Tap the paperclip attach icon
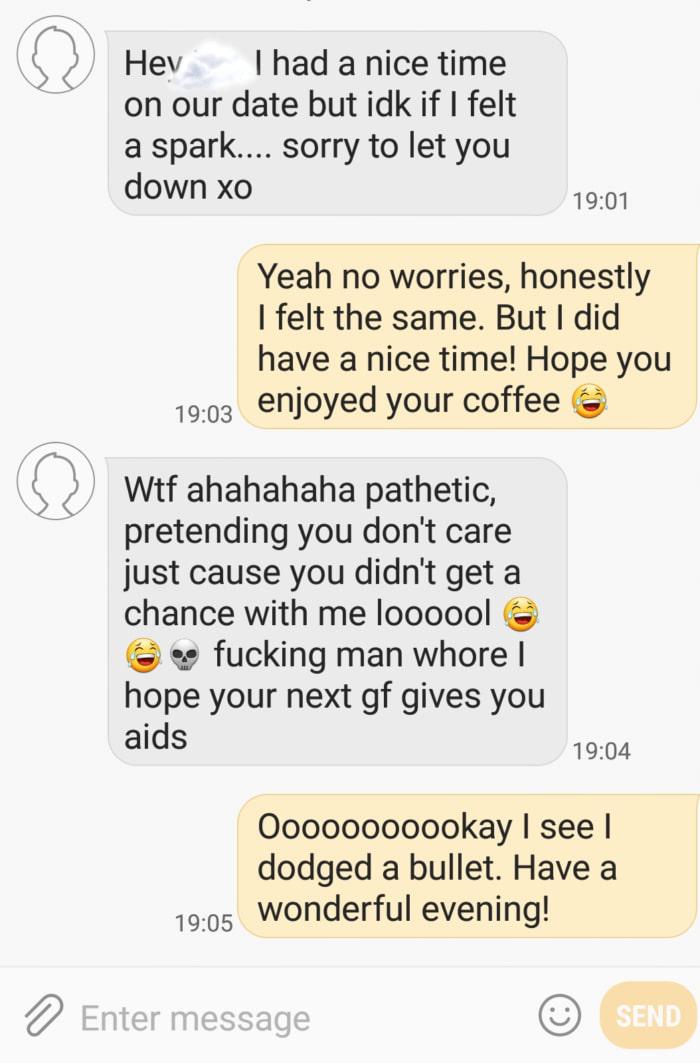 coord(43,1016)
